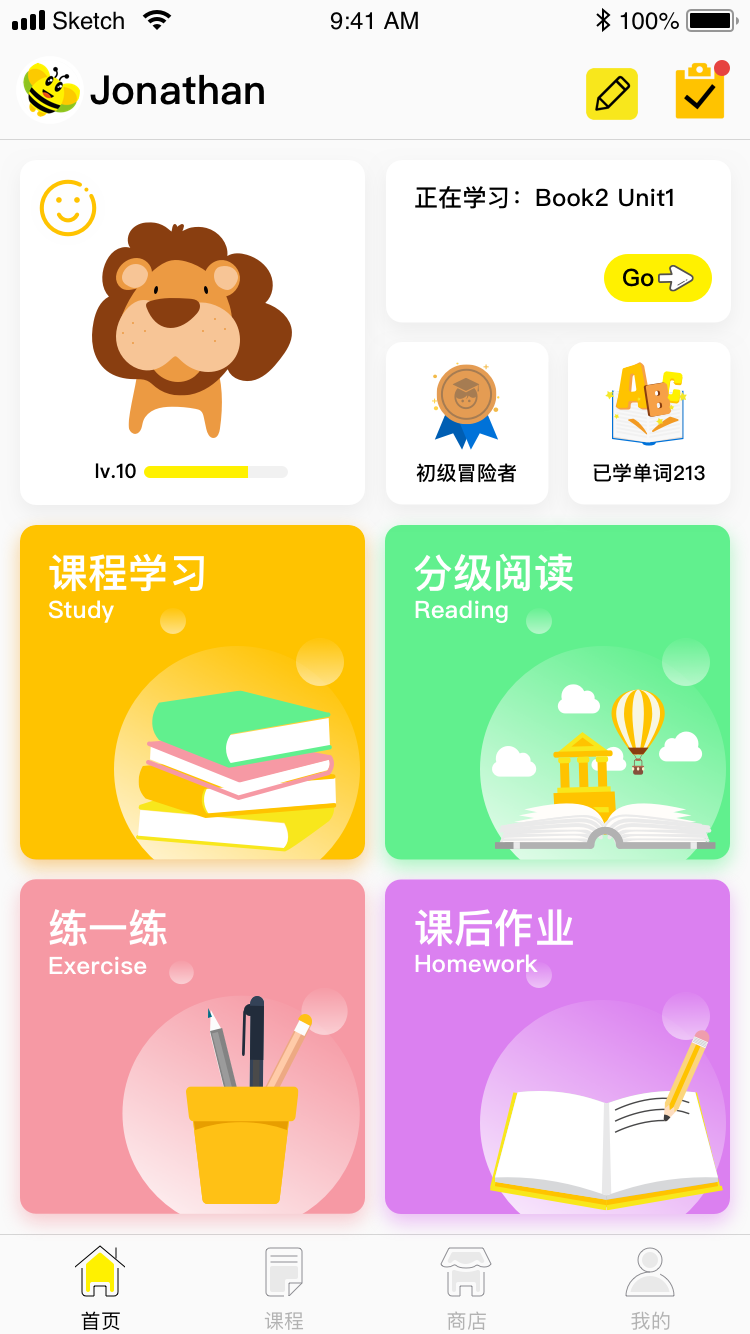Open 课后作业 Homework
750x1334 pixels.
pyautogui.click(x=557, y=1046)
